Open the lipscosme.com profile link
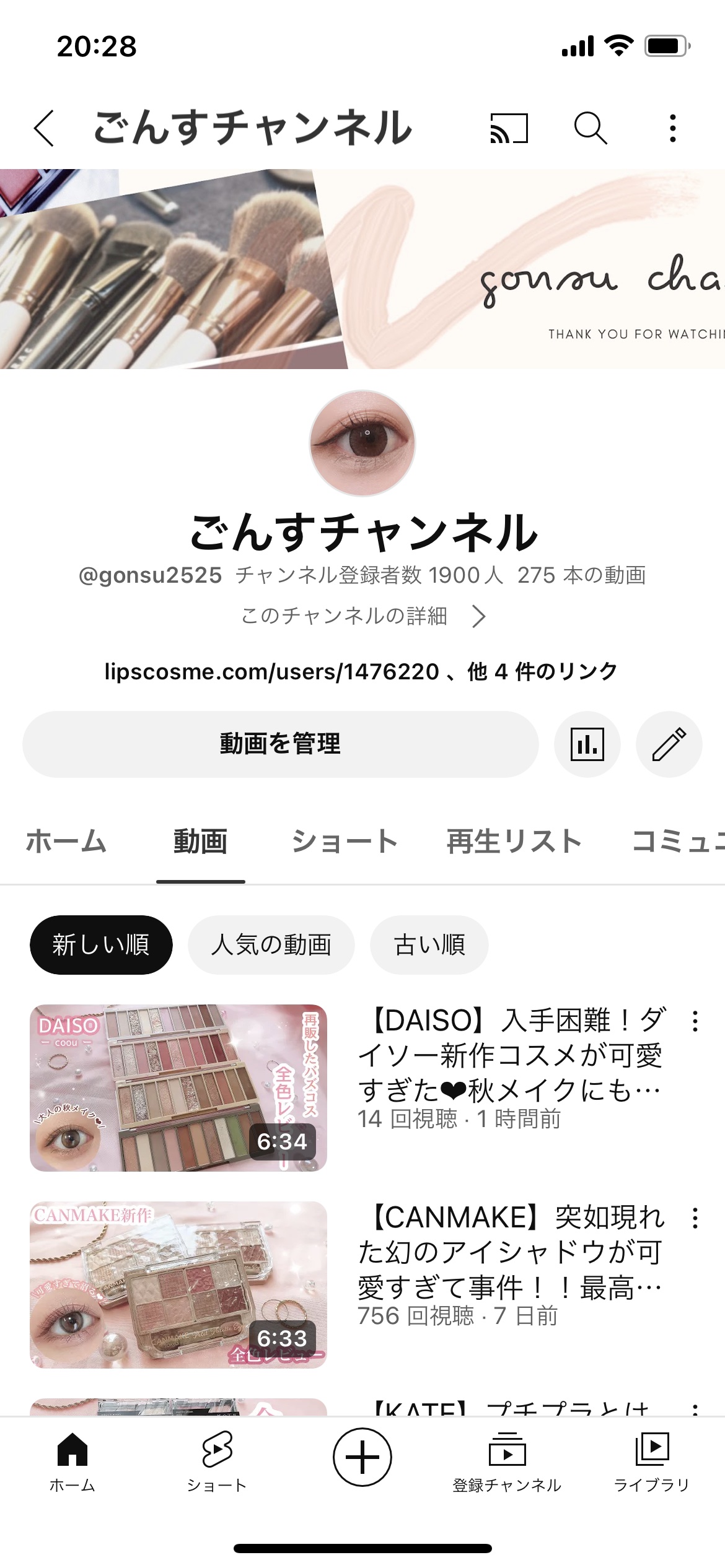This screenshot has height=1568, width=725. click(269, 671)
